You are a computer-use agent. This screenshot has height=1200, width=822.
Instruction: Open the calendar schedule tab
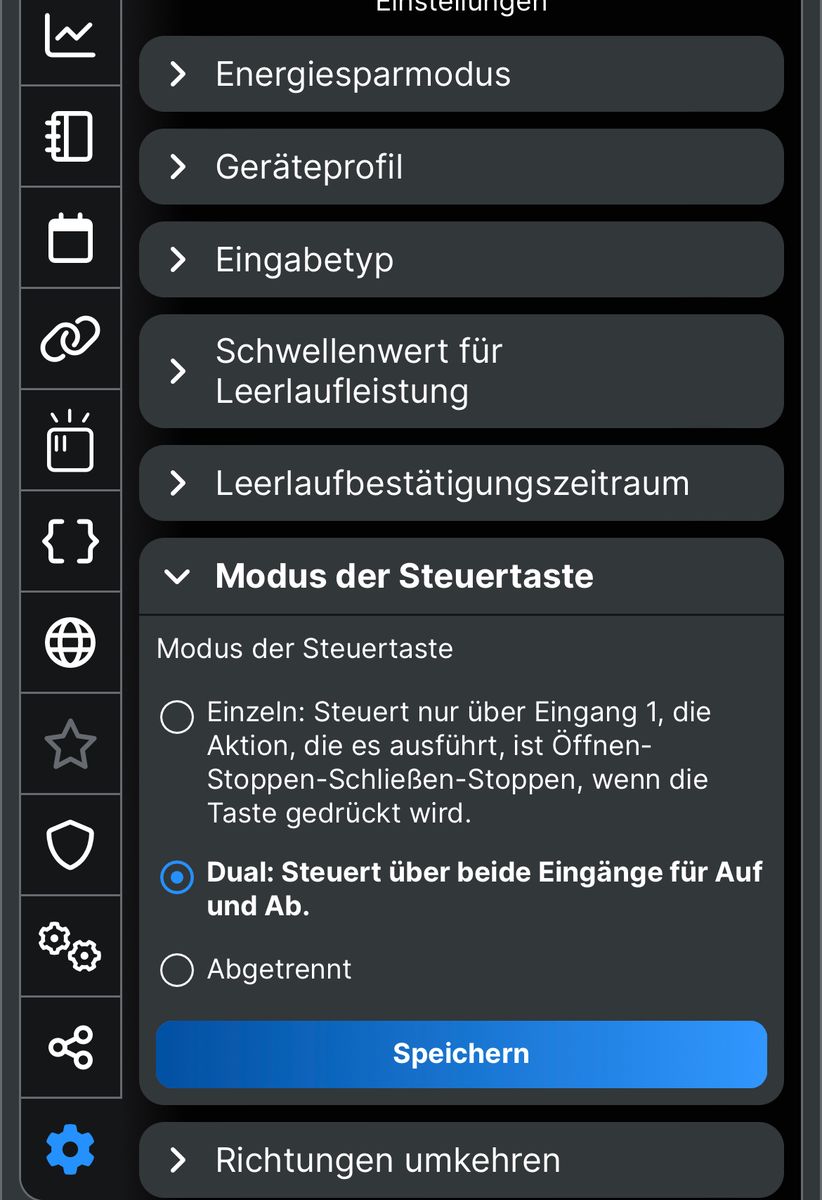tap(70, 238)
